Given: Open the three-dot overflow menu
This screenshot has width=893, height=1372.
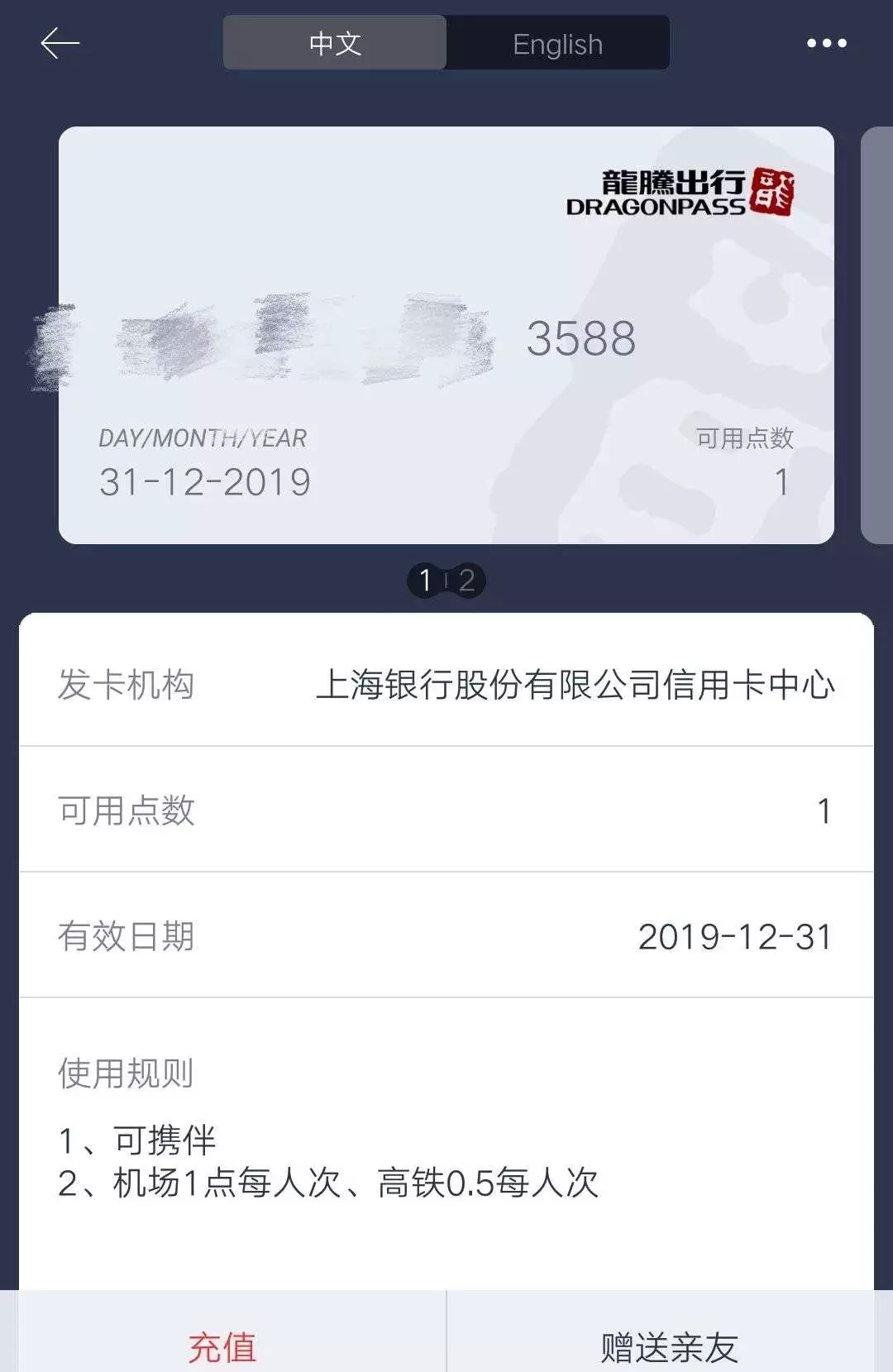Looking at the screenshot, I should pos(826,43).
